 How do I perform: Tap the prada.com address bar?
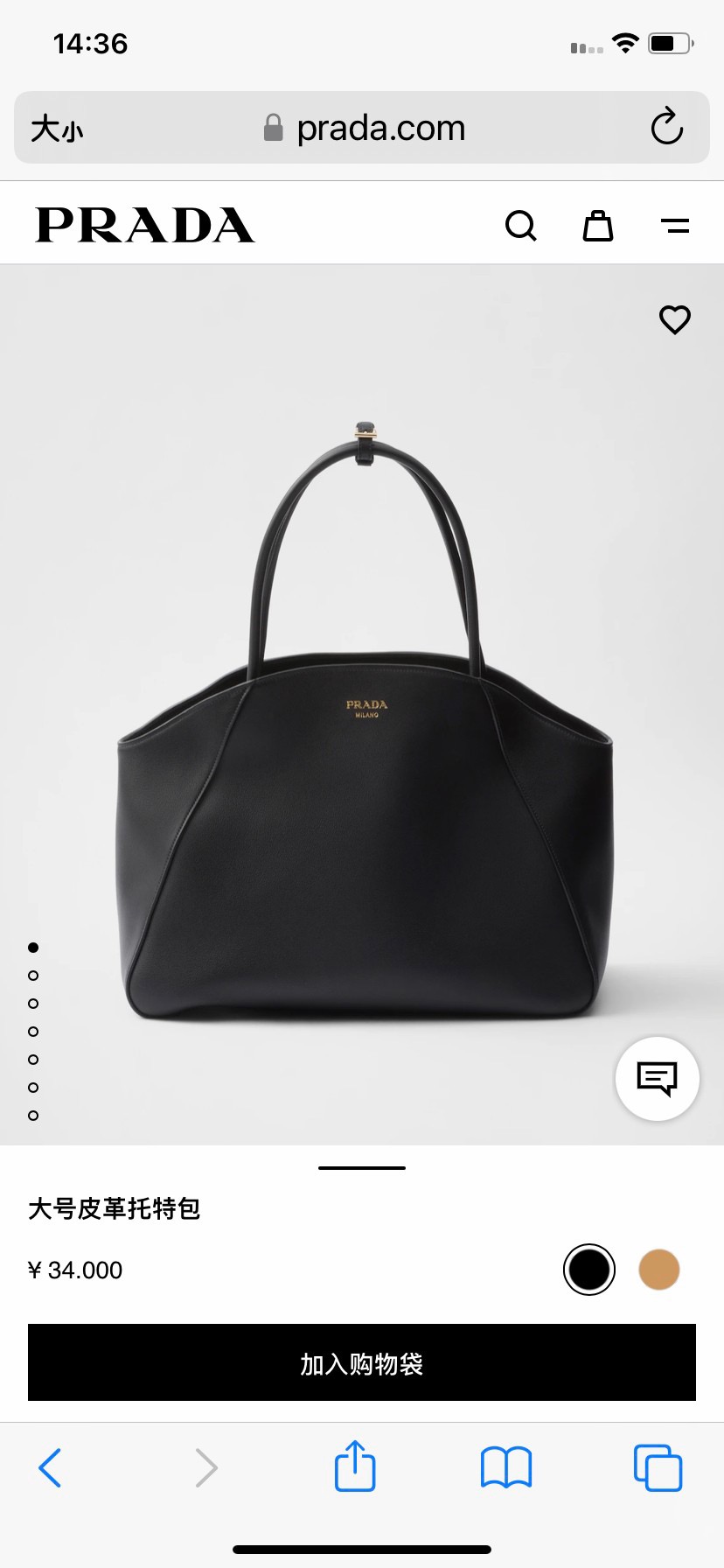(362, 128)
